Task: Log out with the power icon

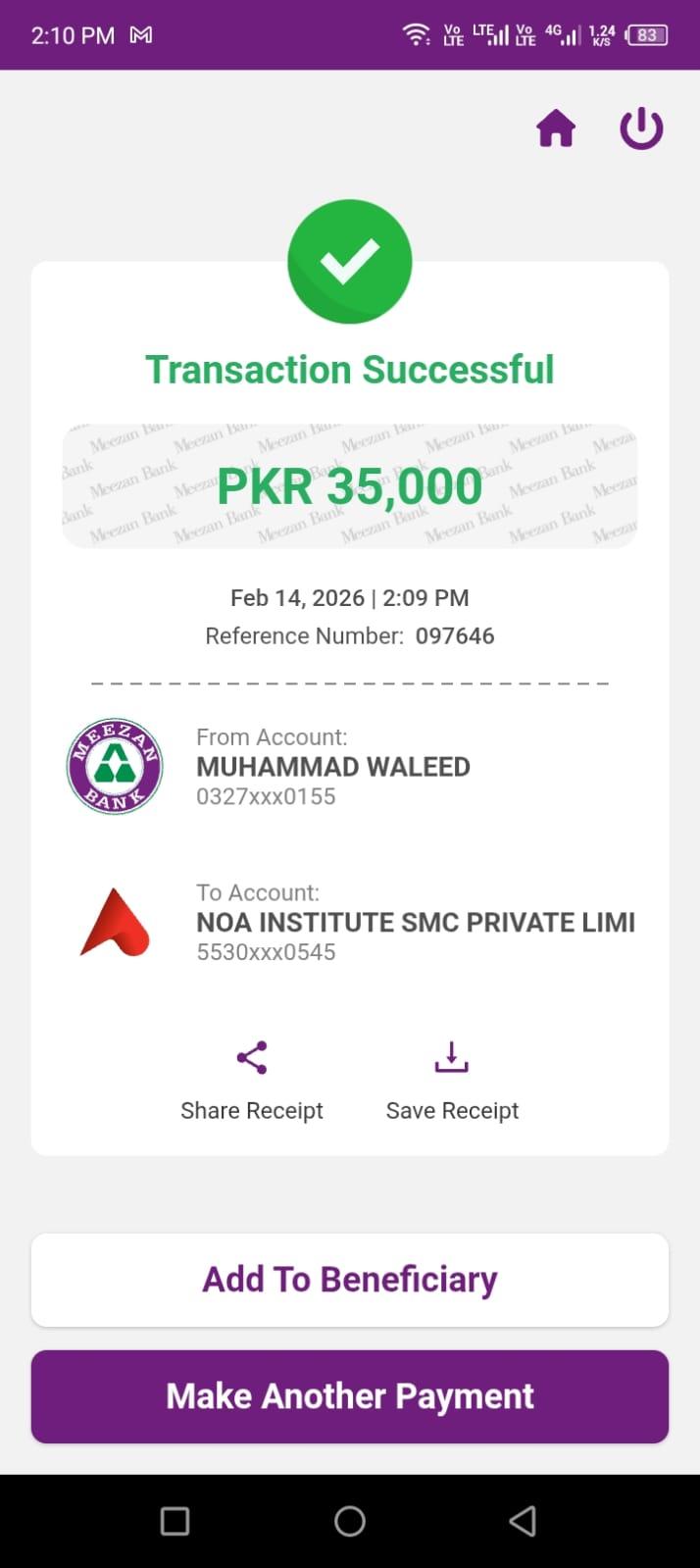Action: pyautogui.click(x=641, y=128)
